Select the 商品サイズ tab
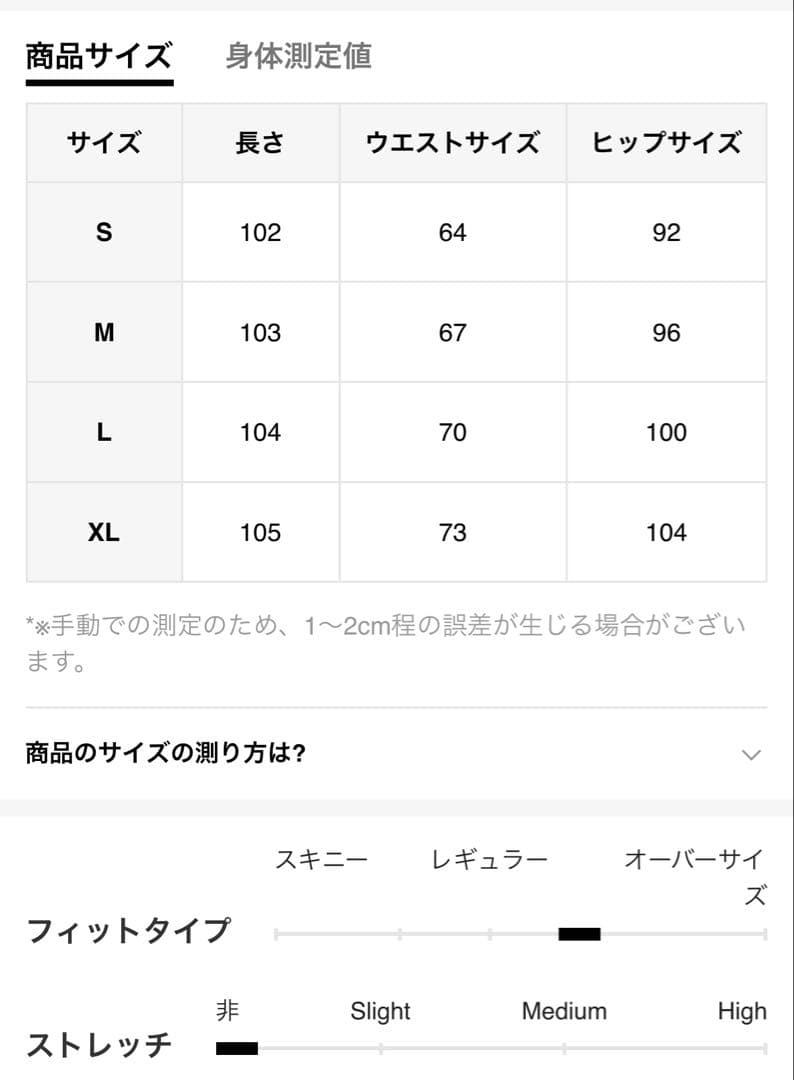794x1080 pixels. pyautogui.click(x=99, y=56)
